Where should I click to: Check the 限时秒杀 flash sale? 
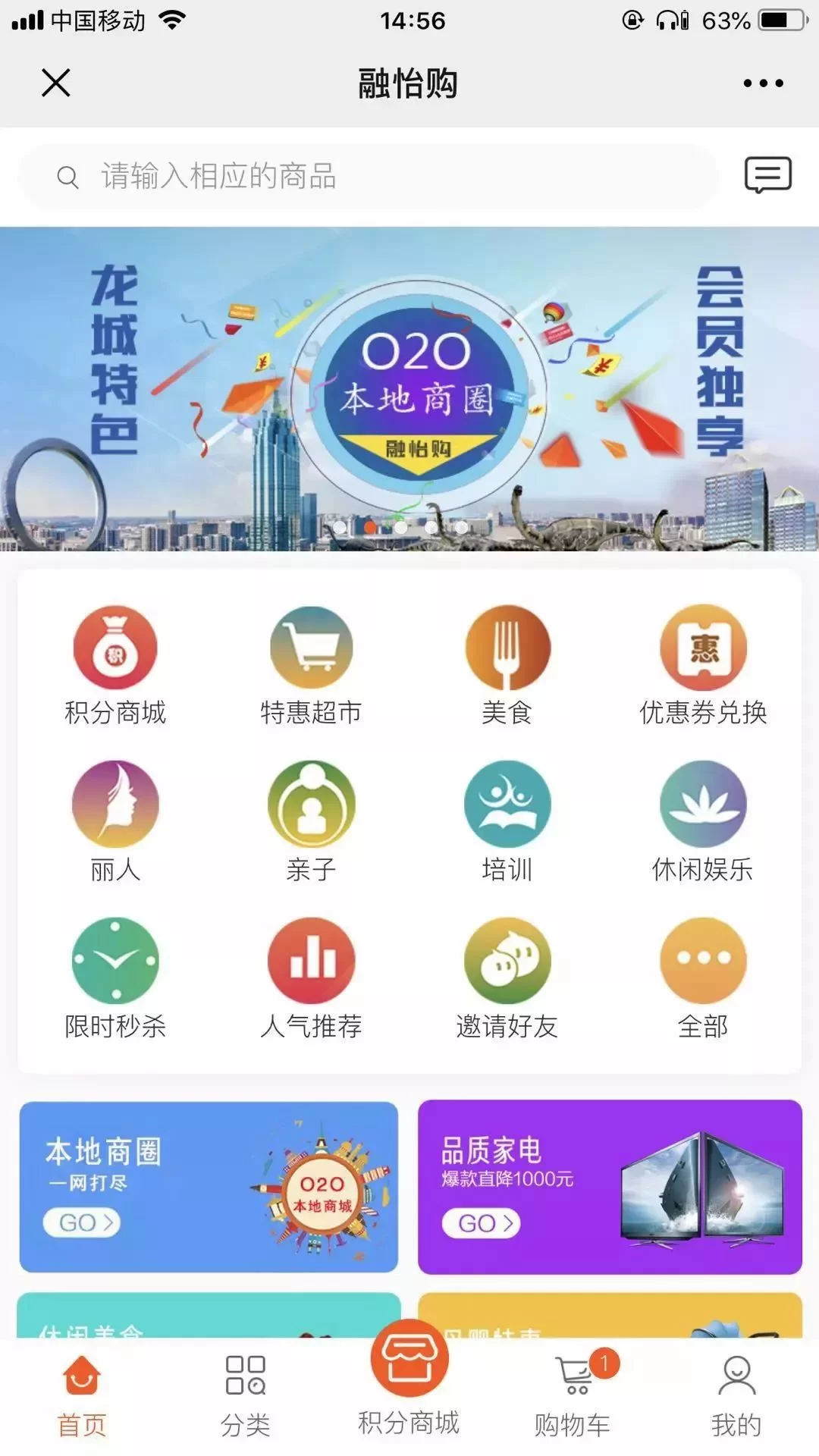[115, 978]
